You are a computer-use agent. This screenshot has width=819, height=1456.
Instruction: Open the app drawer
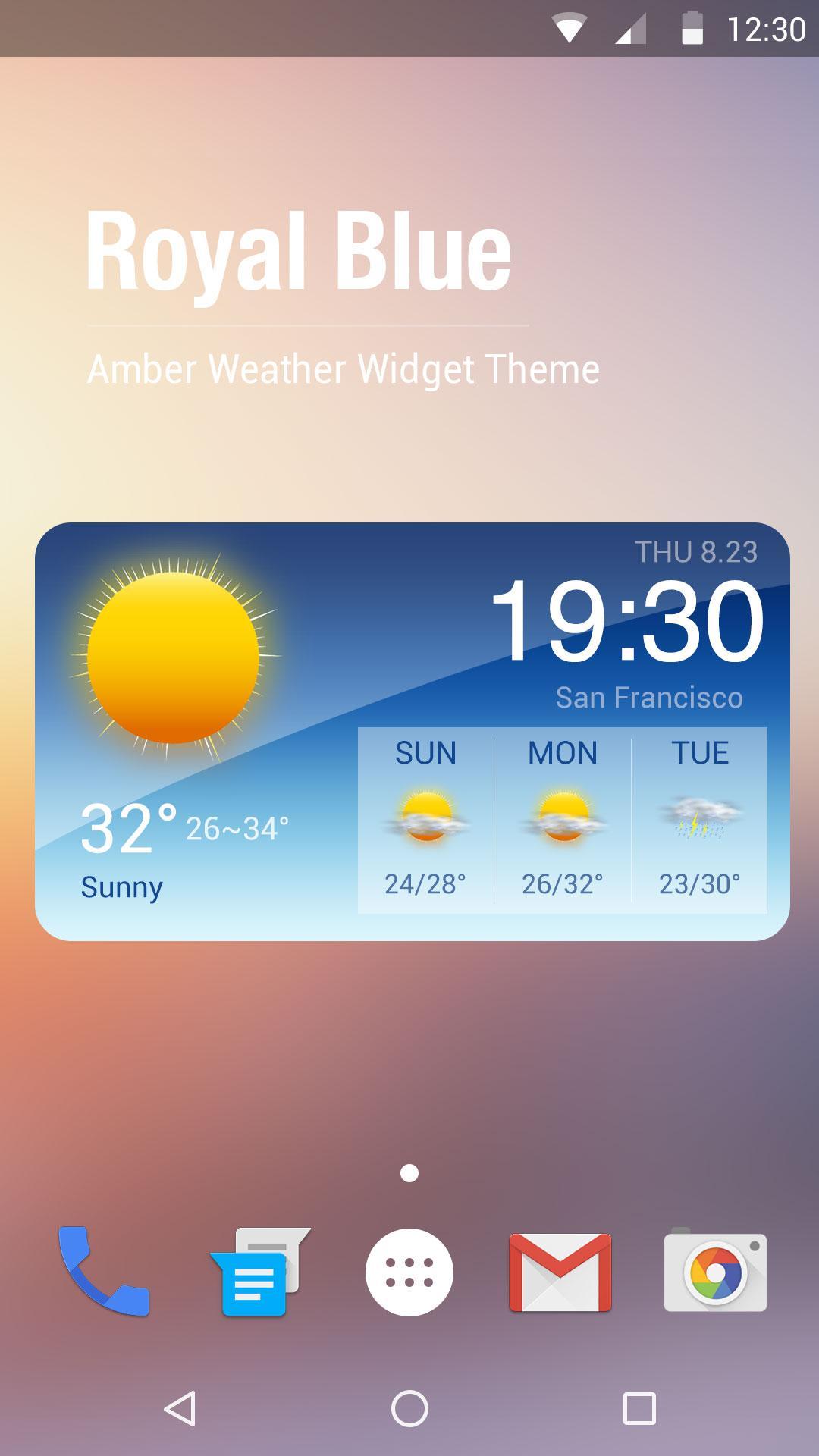pos(409,1257)
